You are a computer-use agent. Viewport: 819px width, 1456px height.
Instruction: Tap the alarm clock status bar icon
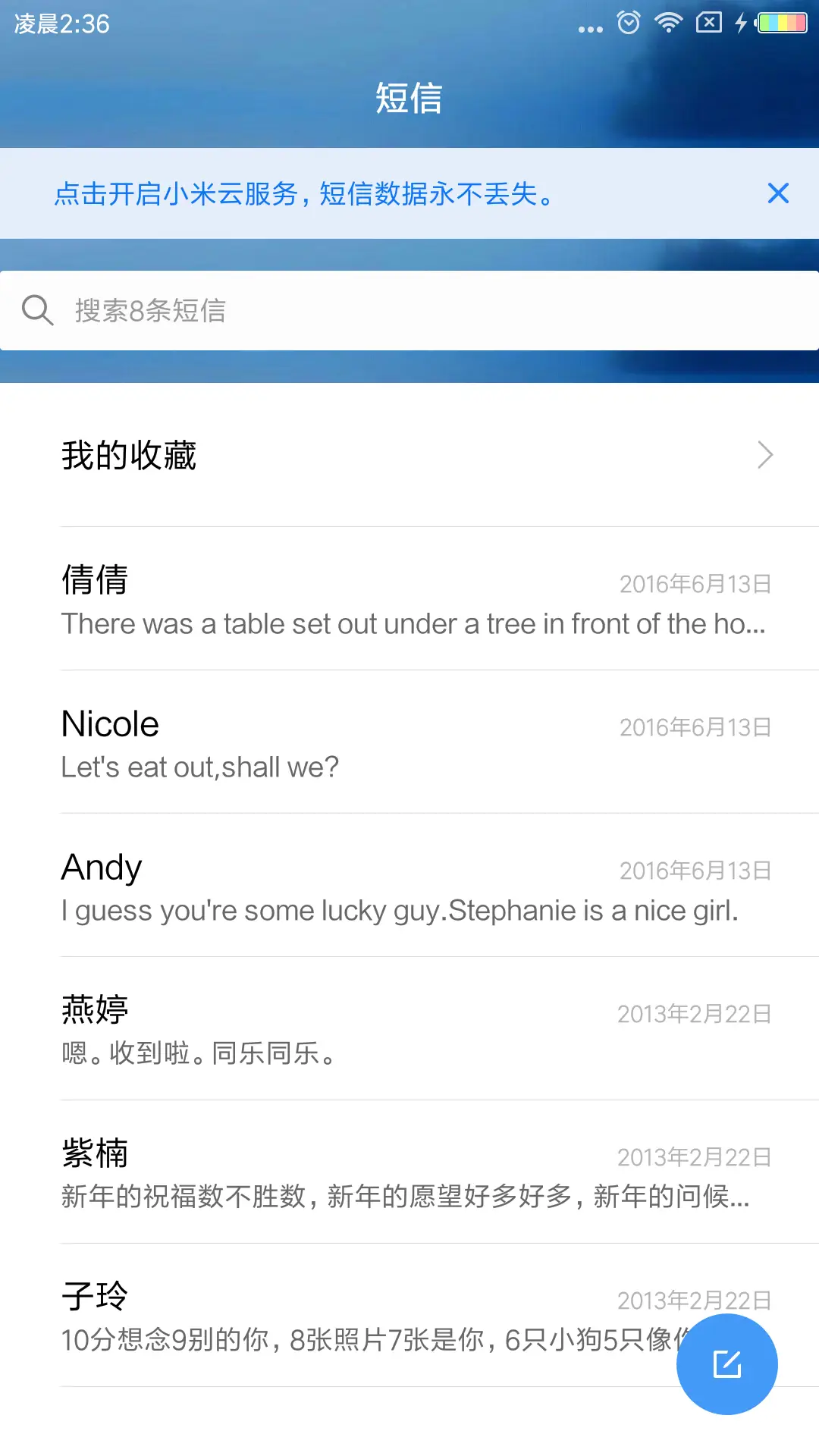629,24
